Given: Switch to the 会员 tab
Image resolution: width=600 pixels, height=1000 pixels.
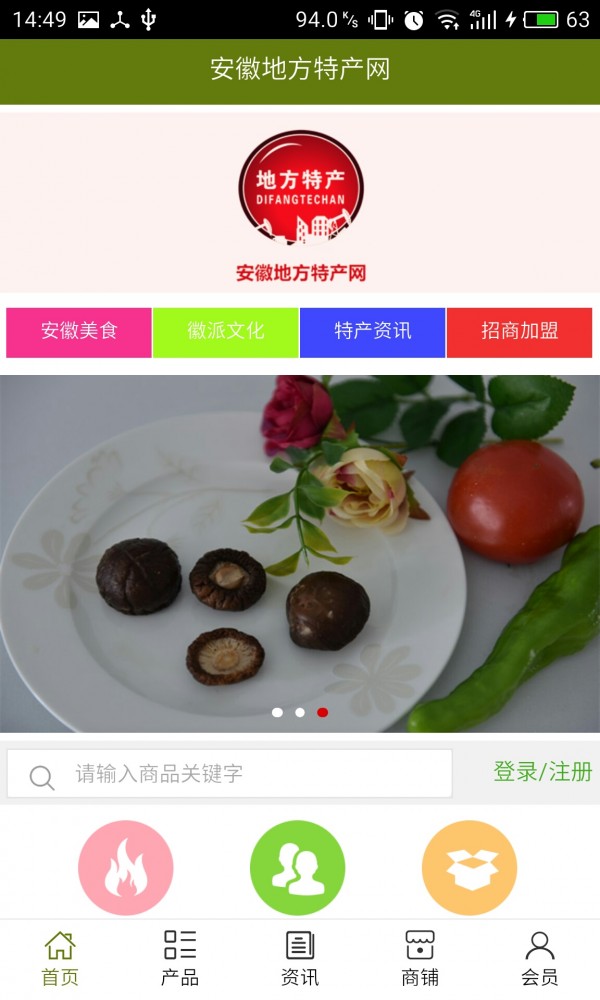Looking at the screenshot, I should tap(540, 958).
